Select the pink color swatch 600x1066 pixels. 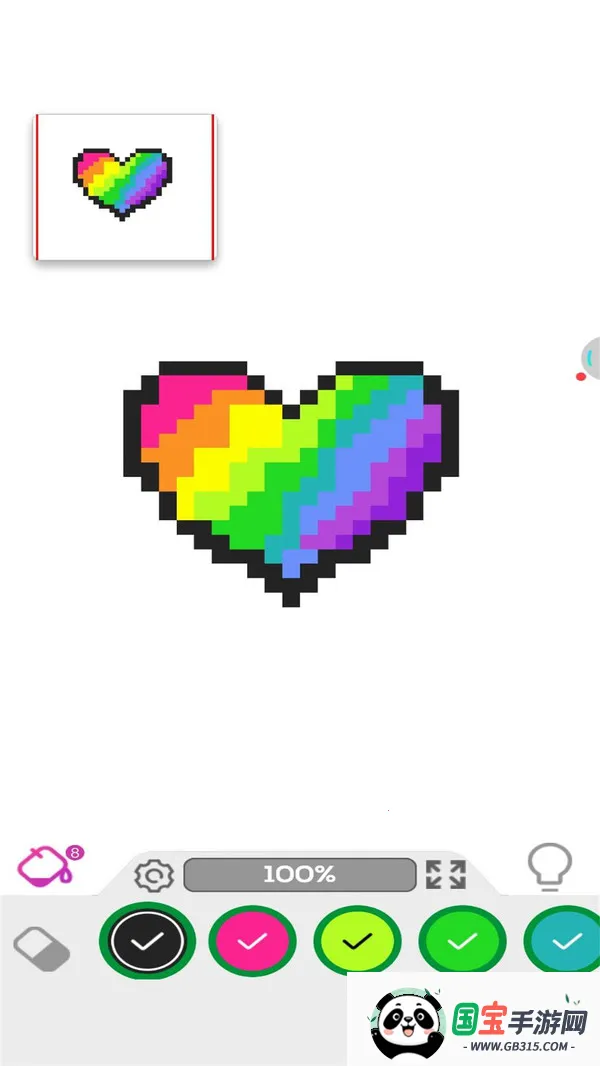(x=252, y=941)
